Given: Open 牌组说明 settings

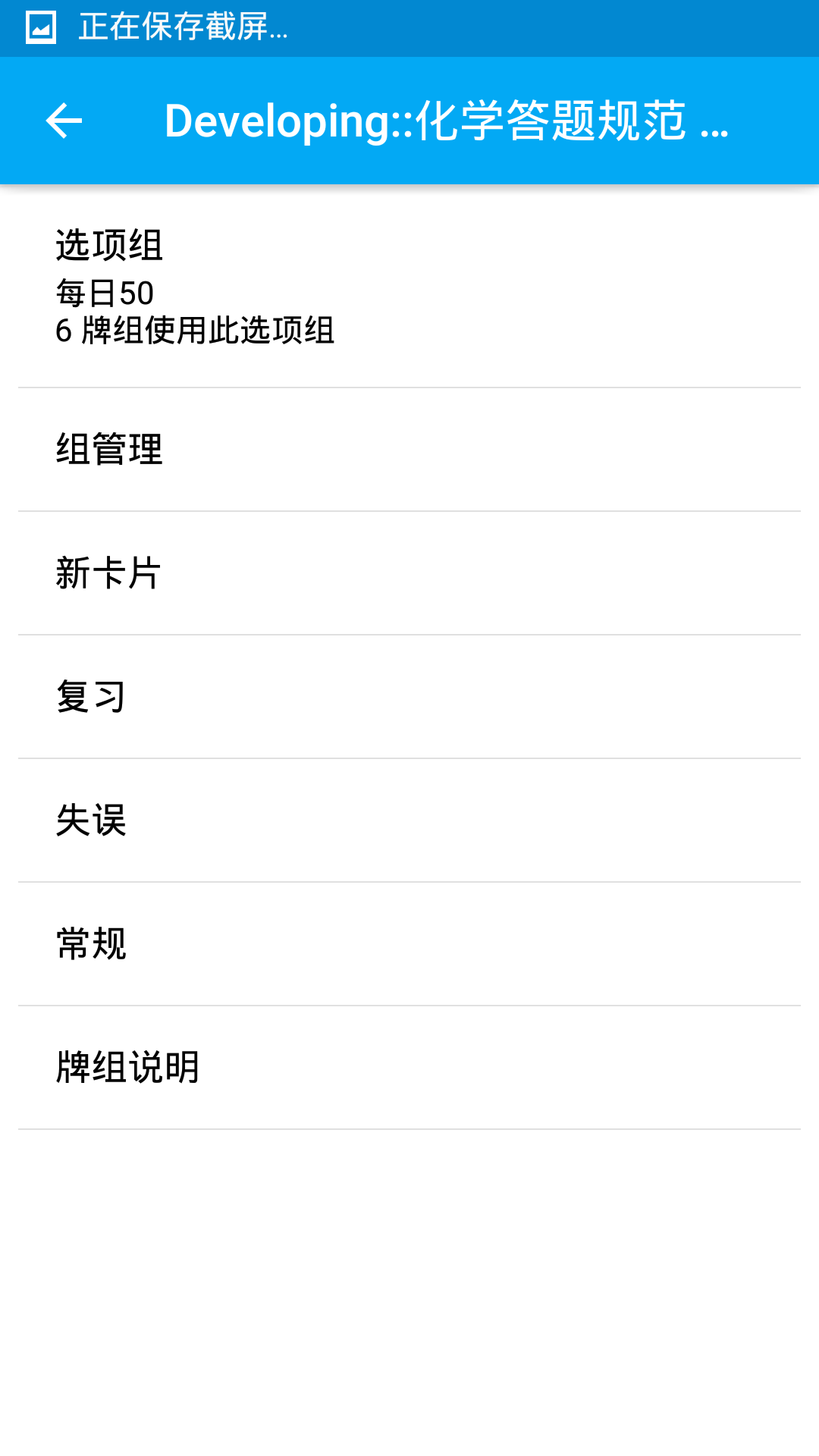Looking at the screenshot, I should (x=409, y=1068).
